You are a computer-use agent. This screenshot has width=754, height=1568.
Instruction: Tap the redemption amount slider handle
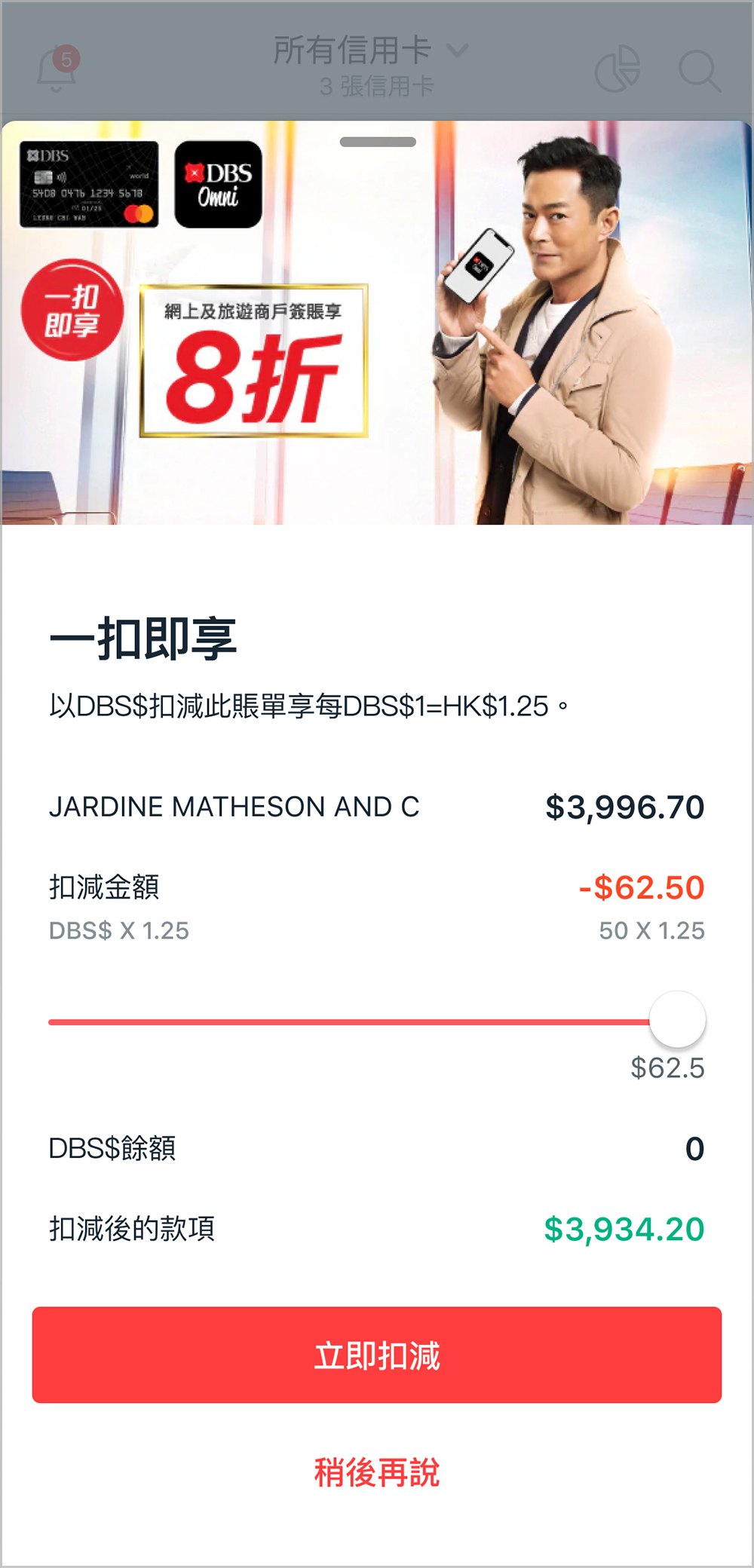click(x=677, y=1019)
